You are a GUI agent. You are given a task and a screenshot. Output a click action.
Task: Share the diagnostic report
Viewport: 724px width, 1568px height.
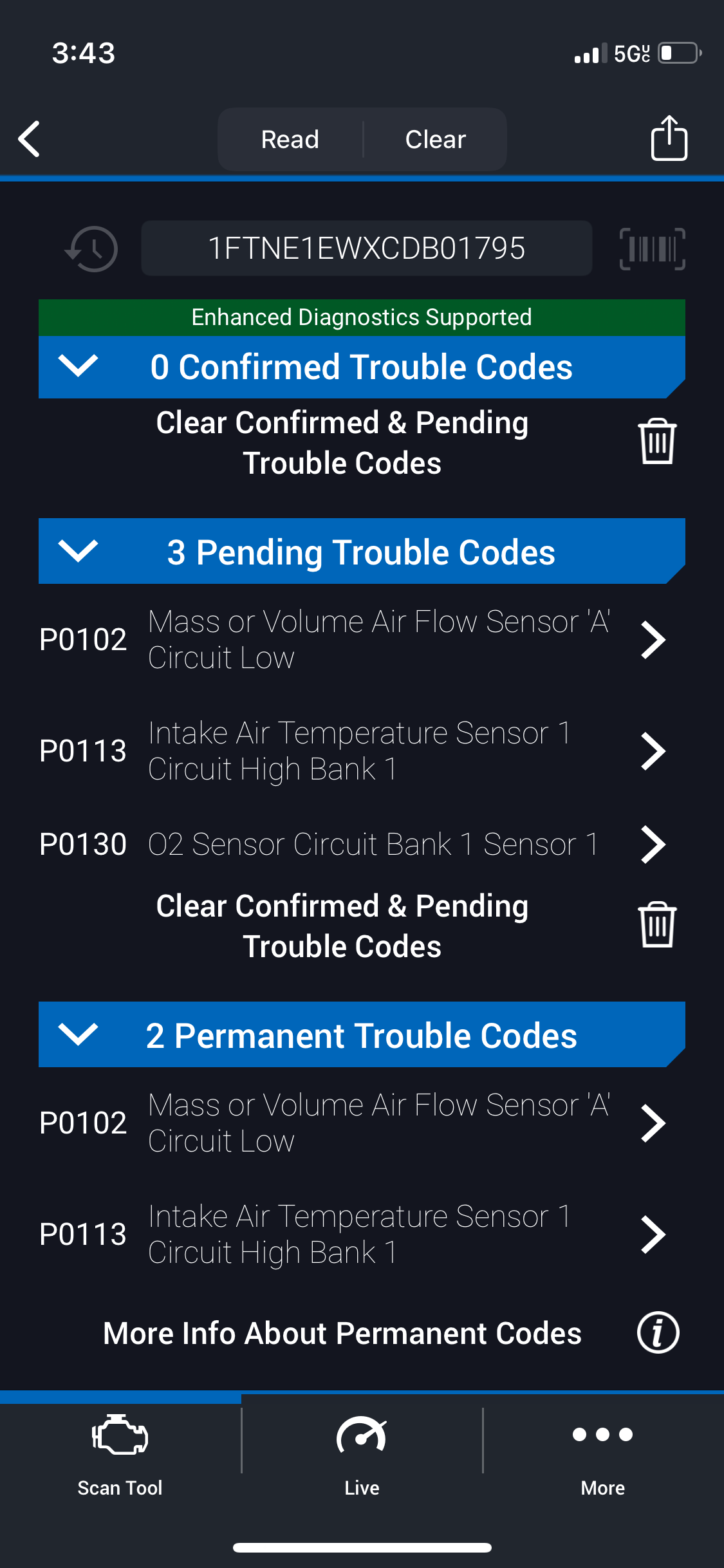(x=669, y=138)
